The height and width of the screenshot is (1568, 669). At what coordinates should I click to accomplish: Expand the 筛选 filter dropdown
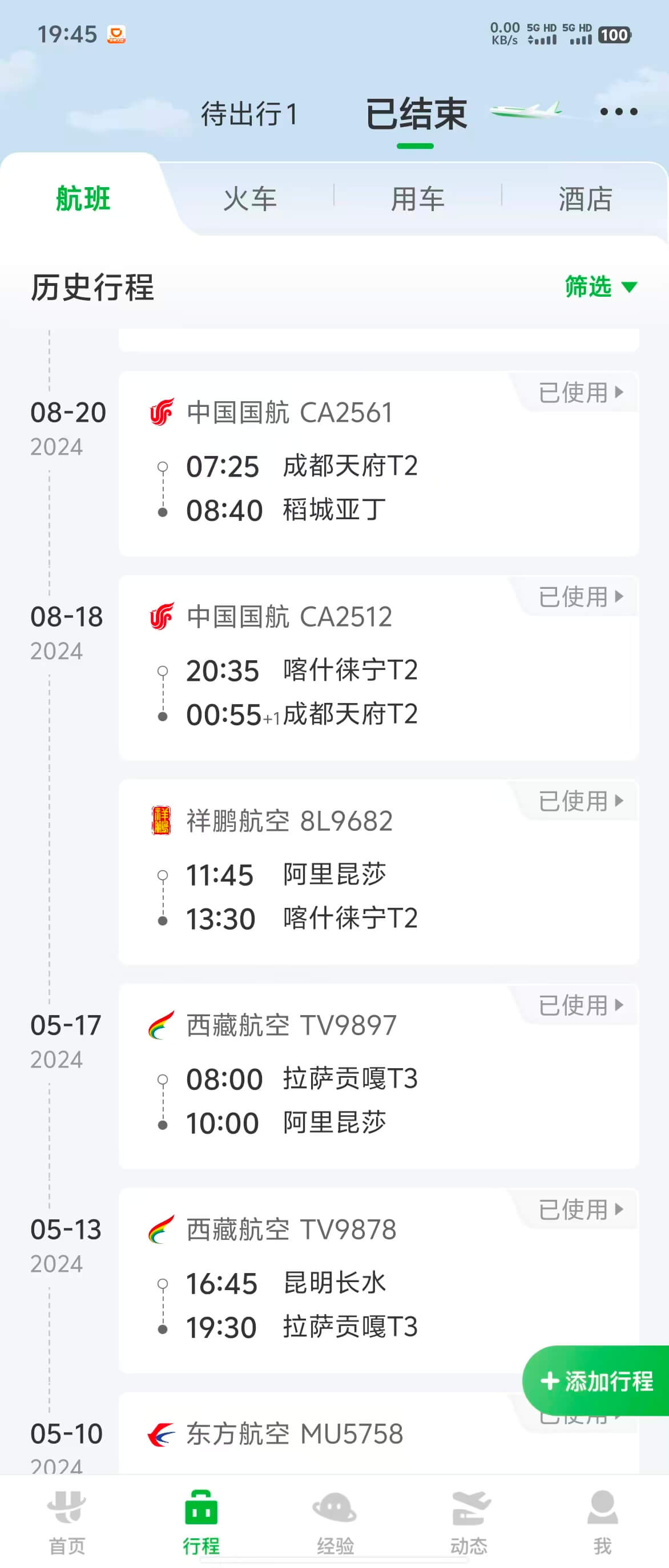coord(599,286)
